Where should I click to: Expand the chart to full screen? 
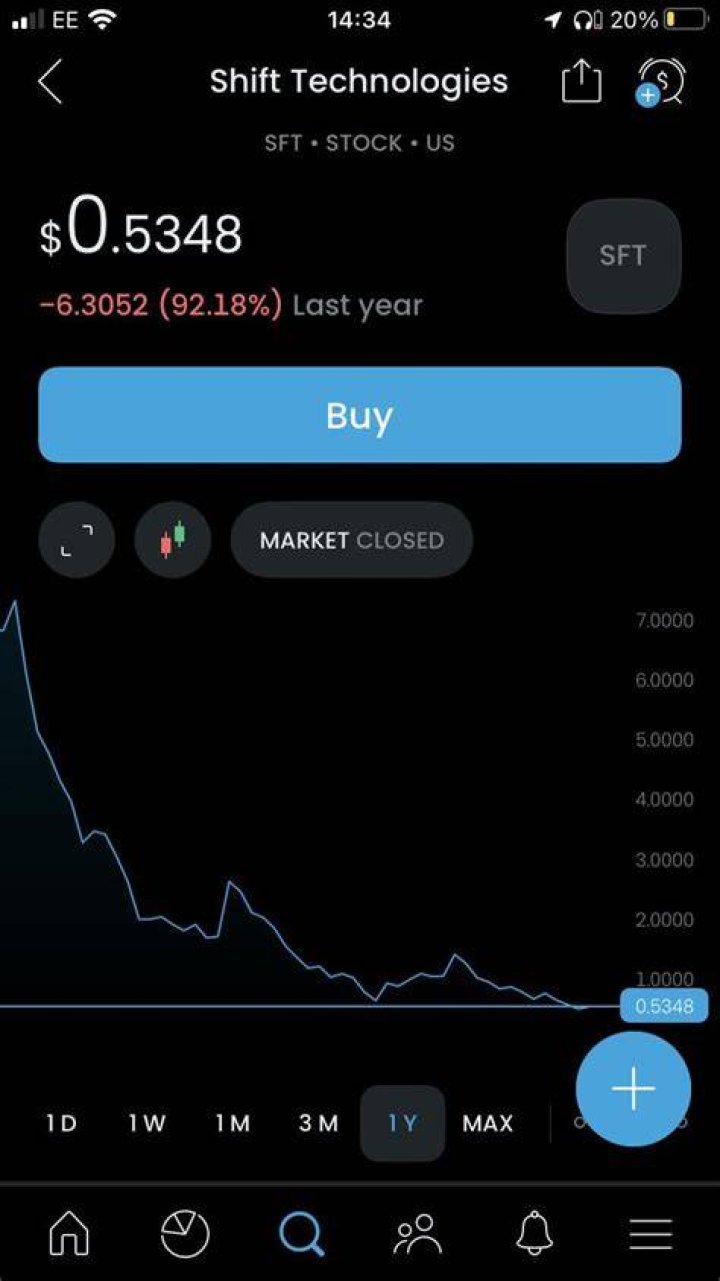[x=77, y=540]
